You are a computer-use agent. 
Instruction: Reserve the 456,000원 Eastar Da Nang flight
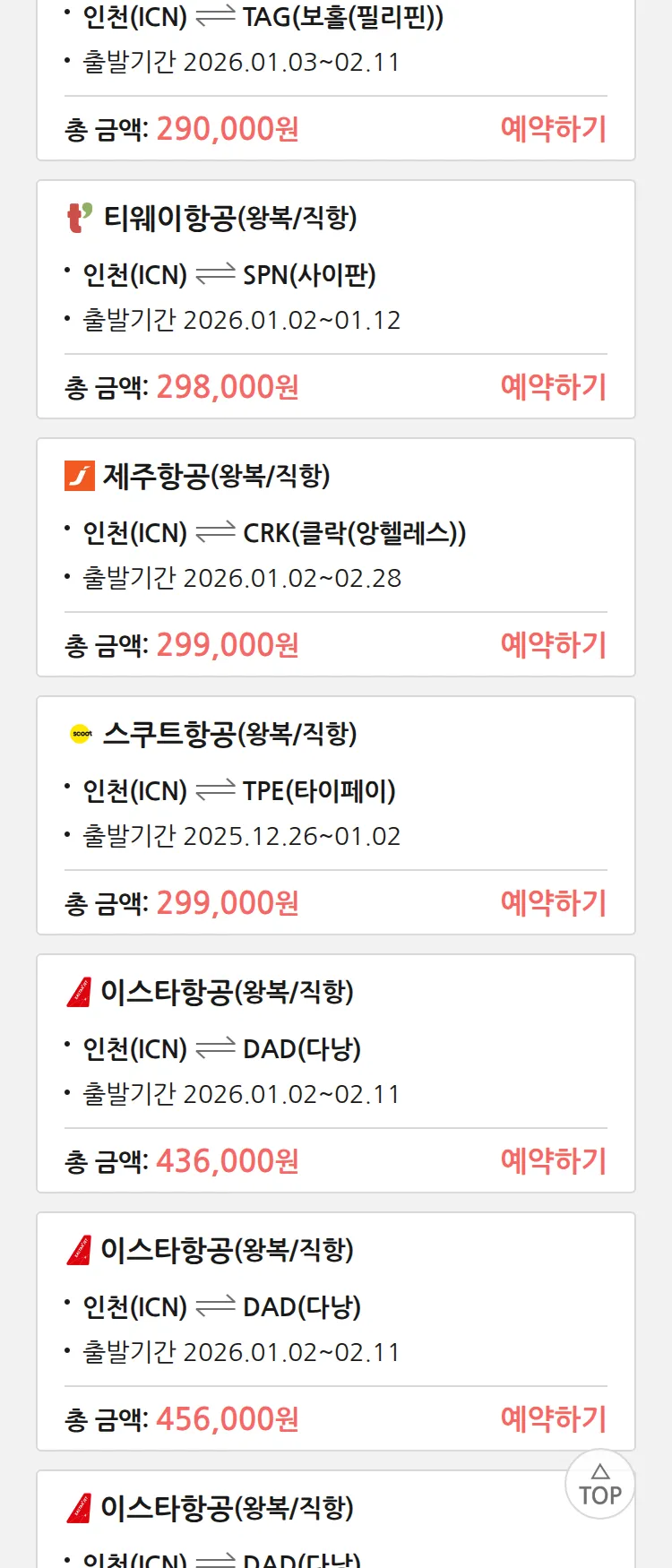[553, 1419]
